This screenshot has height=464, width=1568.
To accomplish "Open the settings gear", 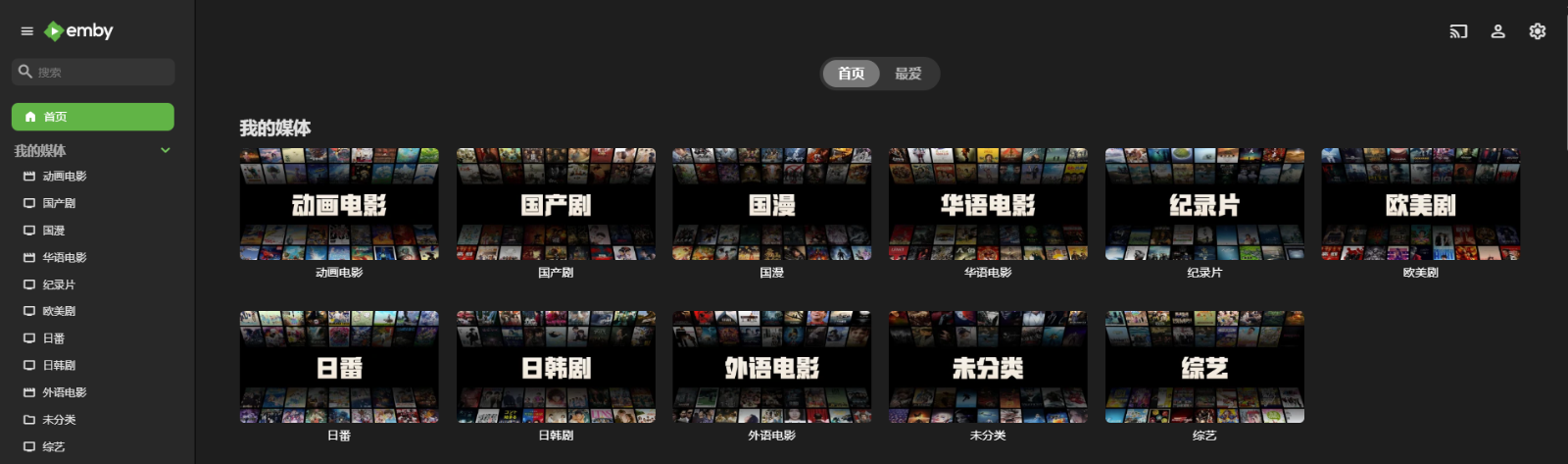I will [x=1537, y=31].
